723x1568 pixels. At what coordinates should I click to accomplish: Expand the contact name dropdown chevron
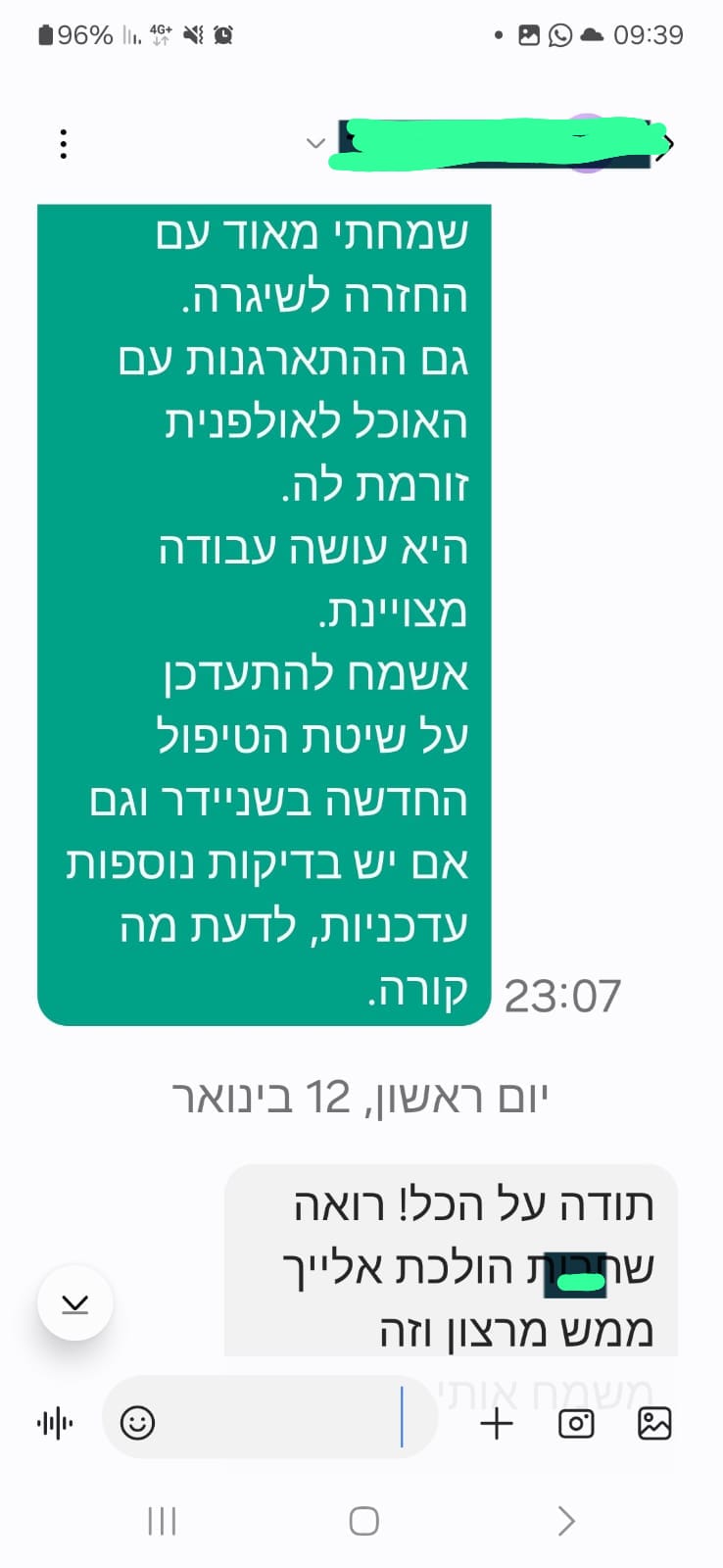point(315,143)
